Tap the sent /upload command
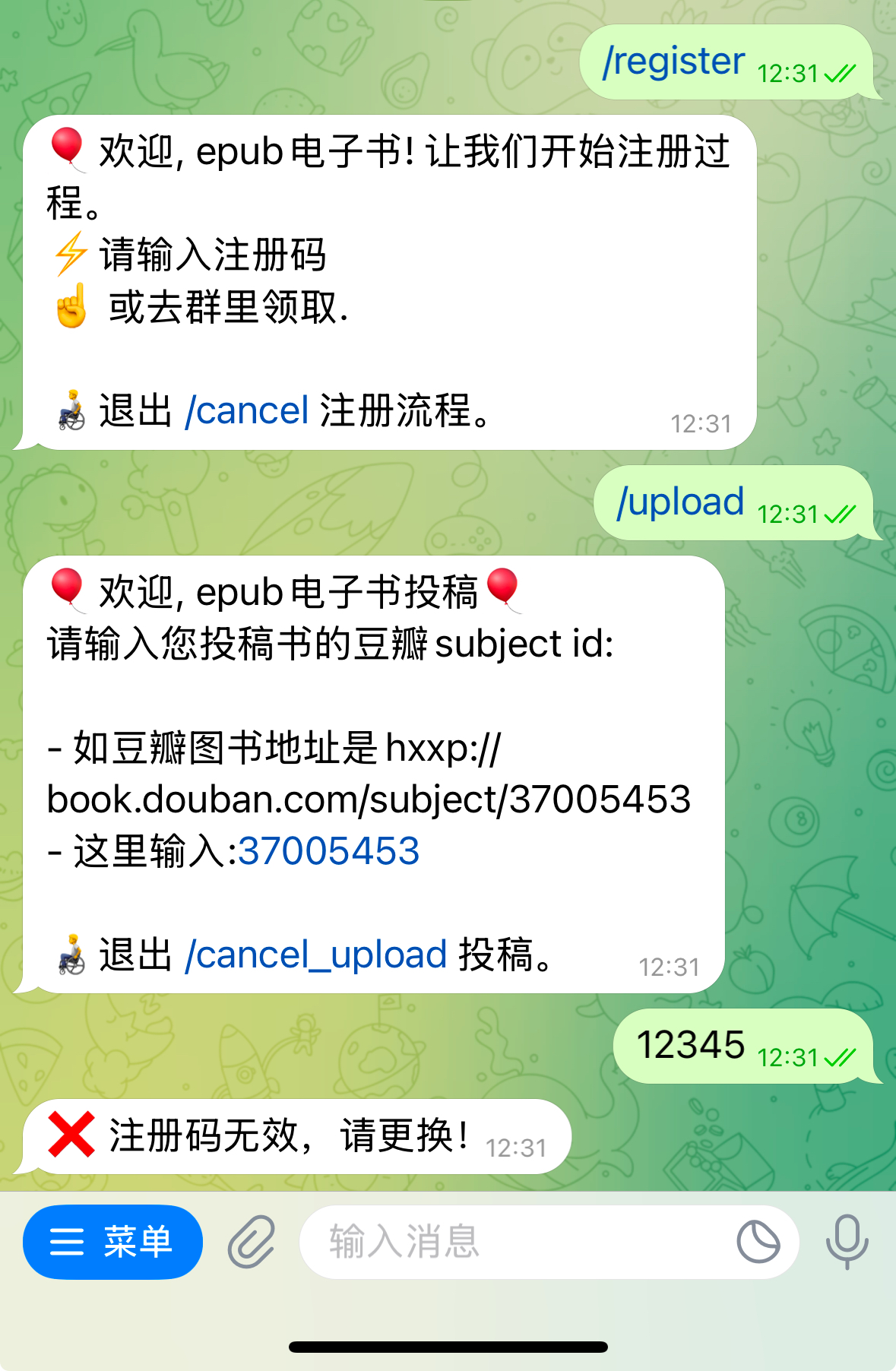The image size is (896, 1371). tap(680, 502)
